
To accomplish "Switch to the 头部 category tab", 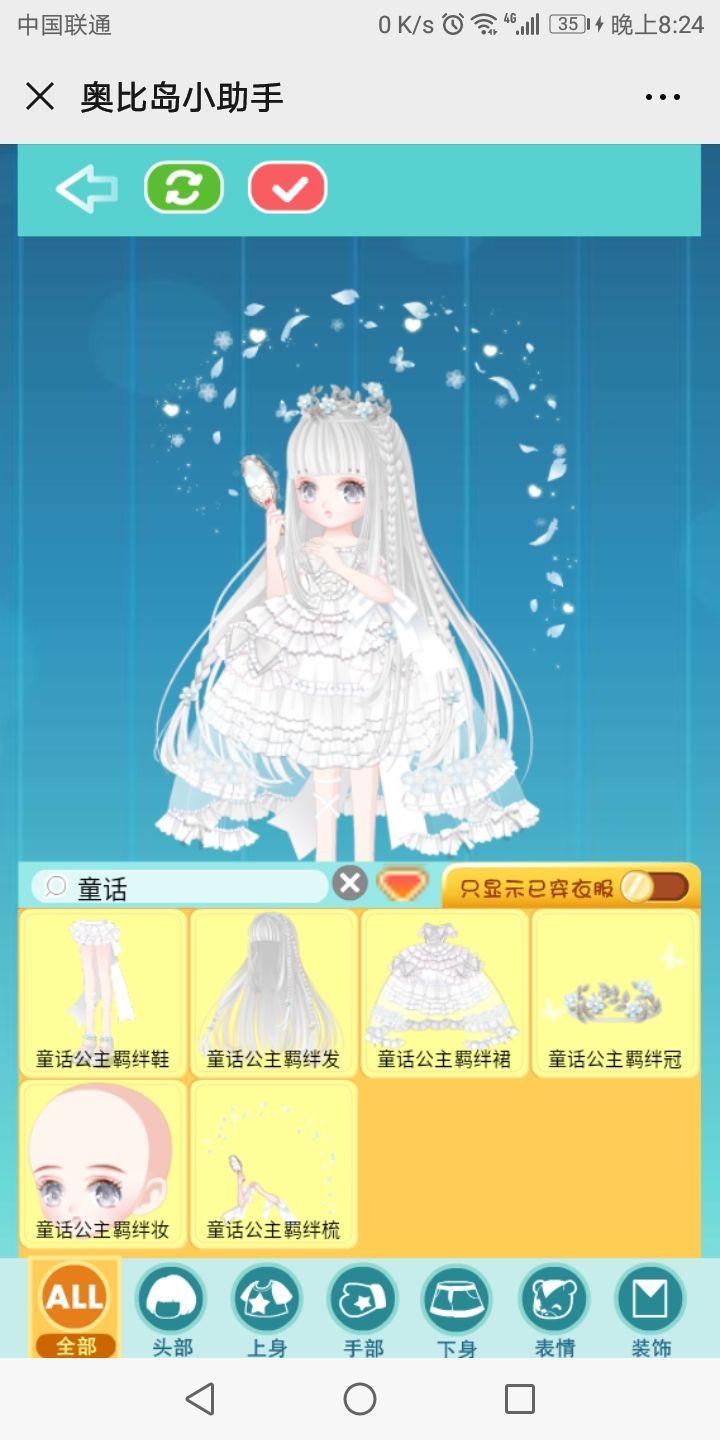I will tap(171, 1310).
